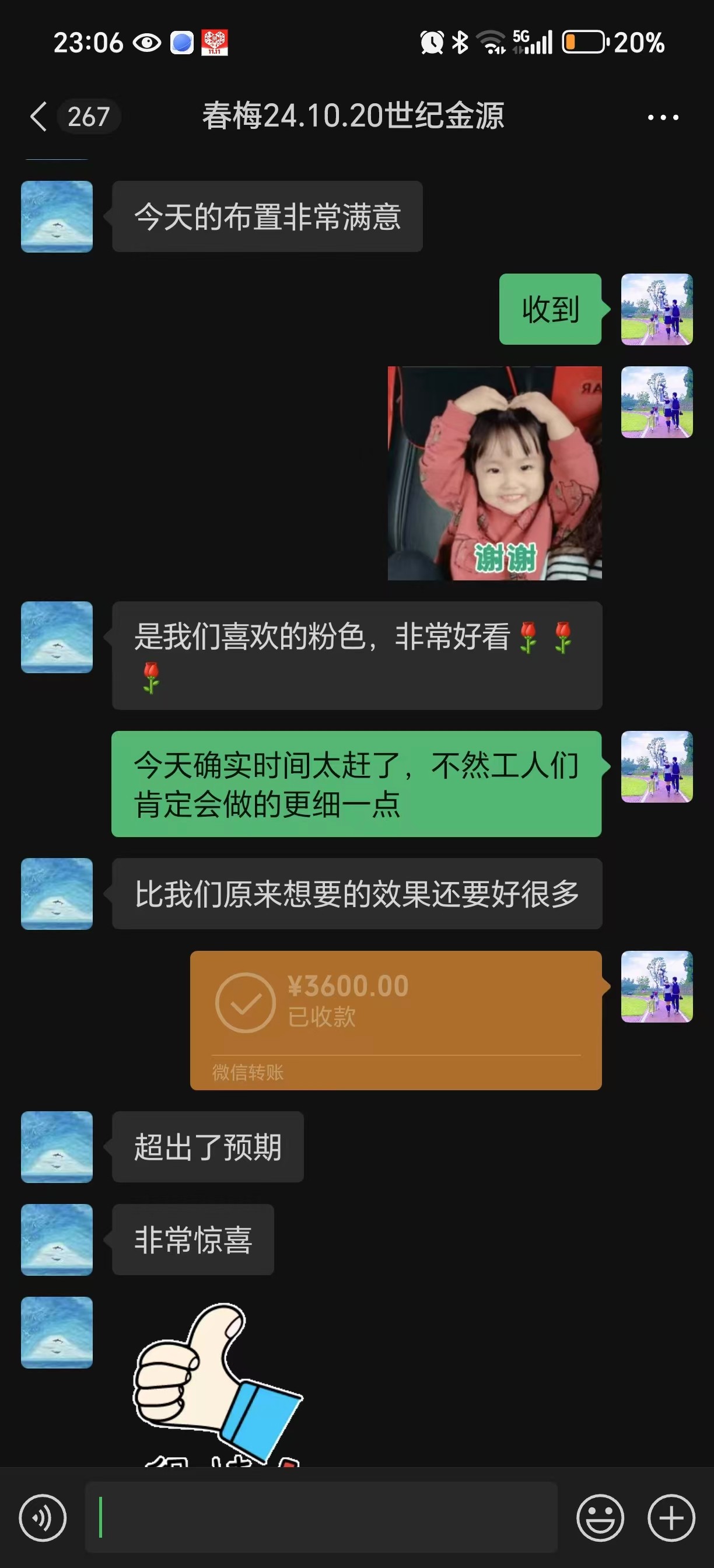Open the chat info overflow menu

663,117
